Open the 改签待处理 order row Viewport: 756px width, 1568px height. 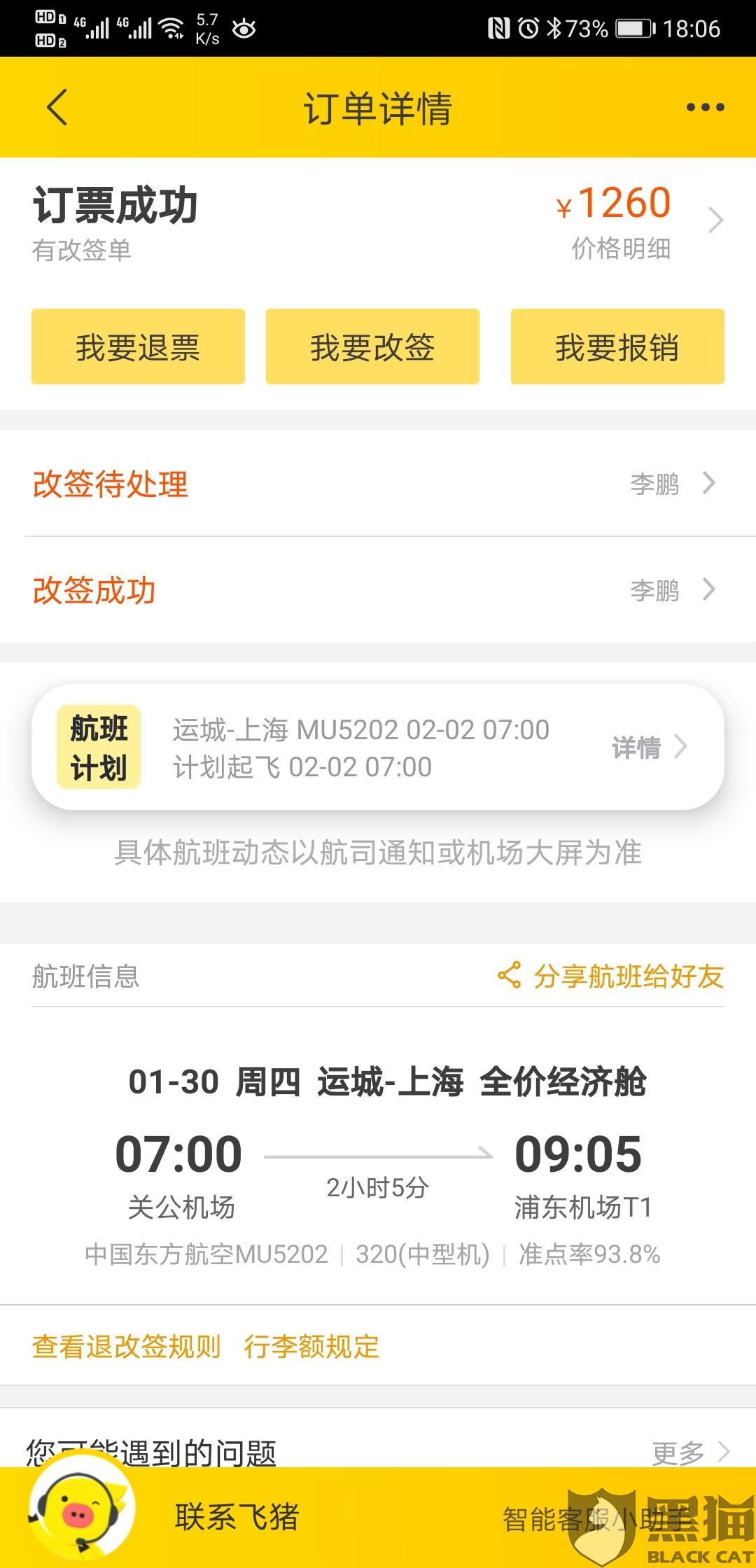pos(378,484)
